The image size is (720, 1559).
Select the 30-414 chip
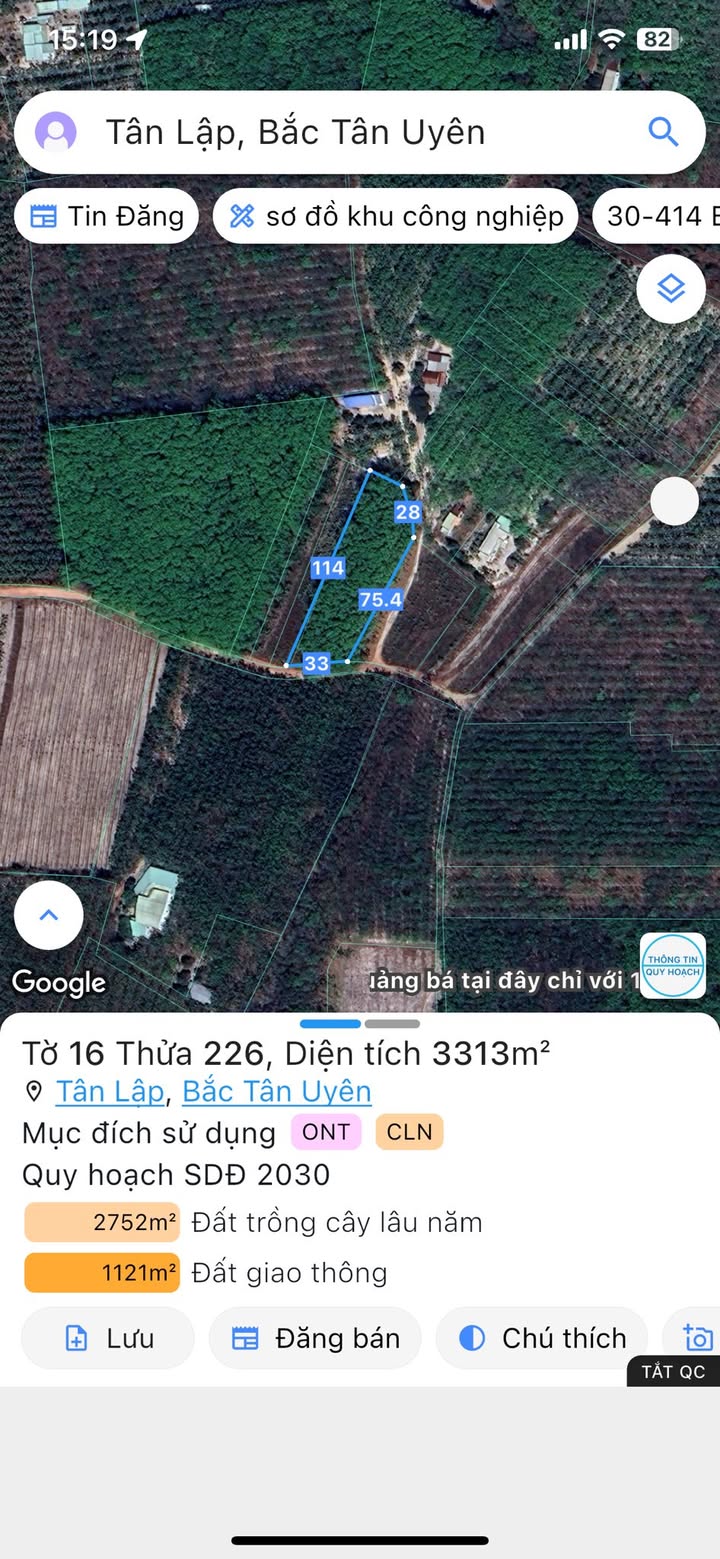(x=658, y=216)
